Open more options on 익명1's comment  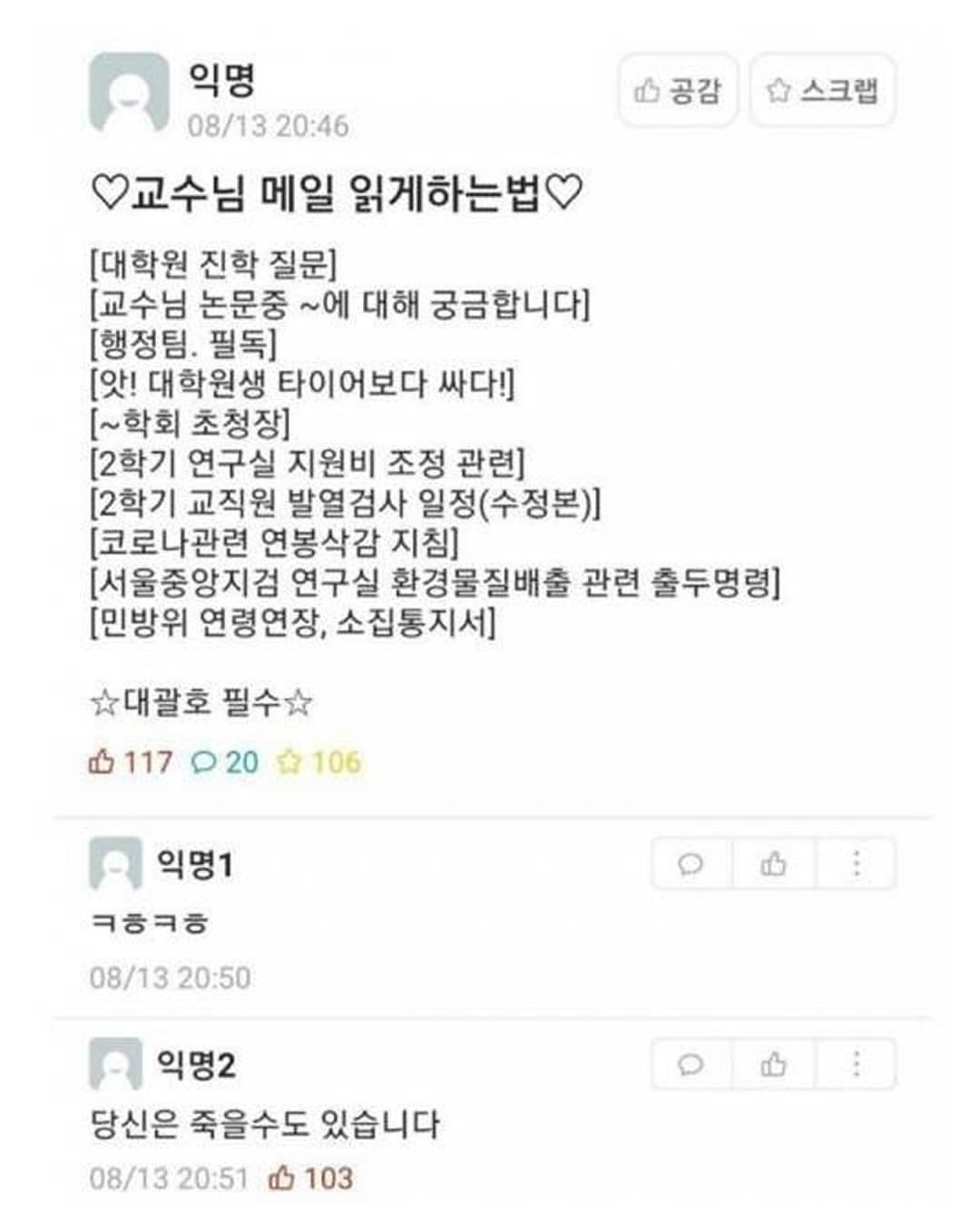[x=856, y=864]
